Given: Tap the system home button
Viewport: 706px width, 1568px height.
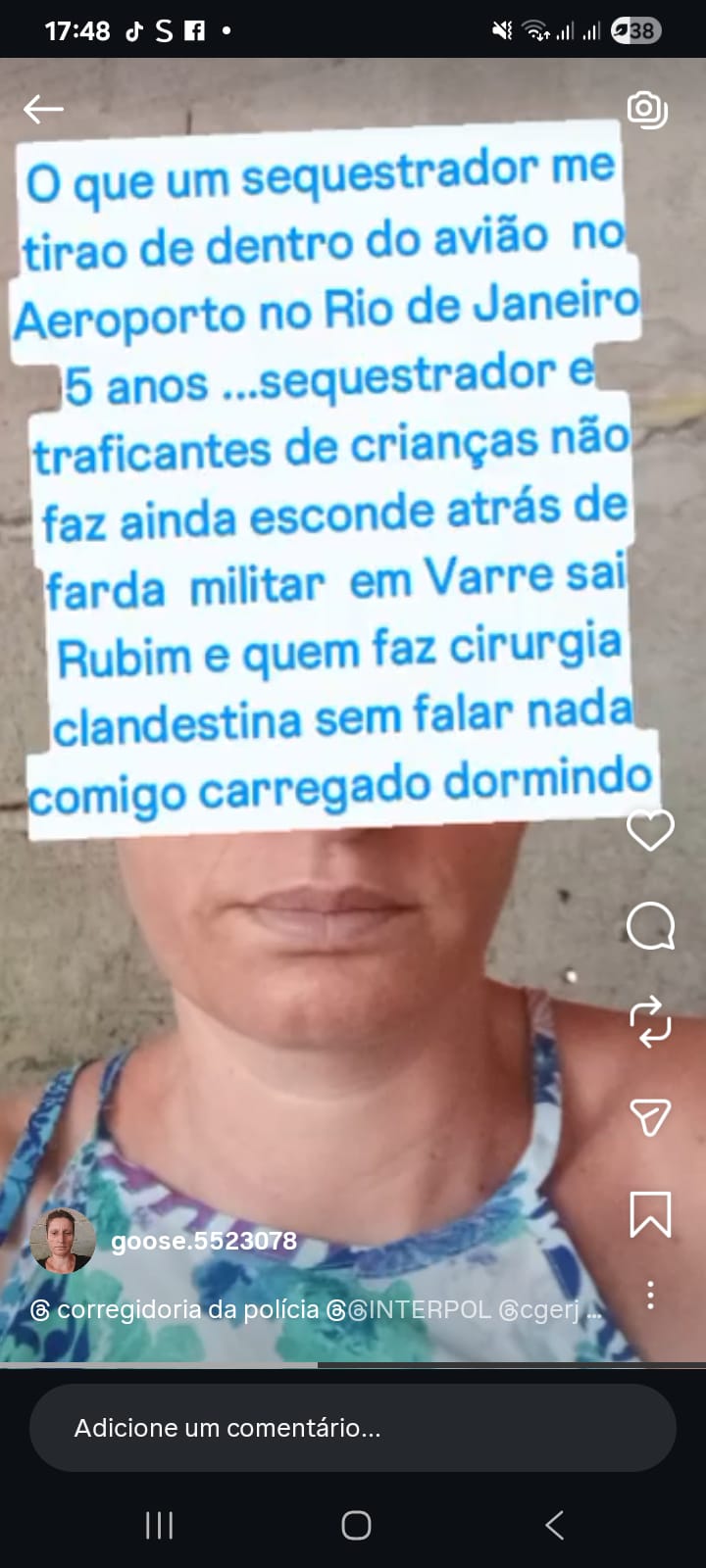Looking at the screenshot, I should pyautogui.click(x=356, y=1525).
